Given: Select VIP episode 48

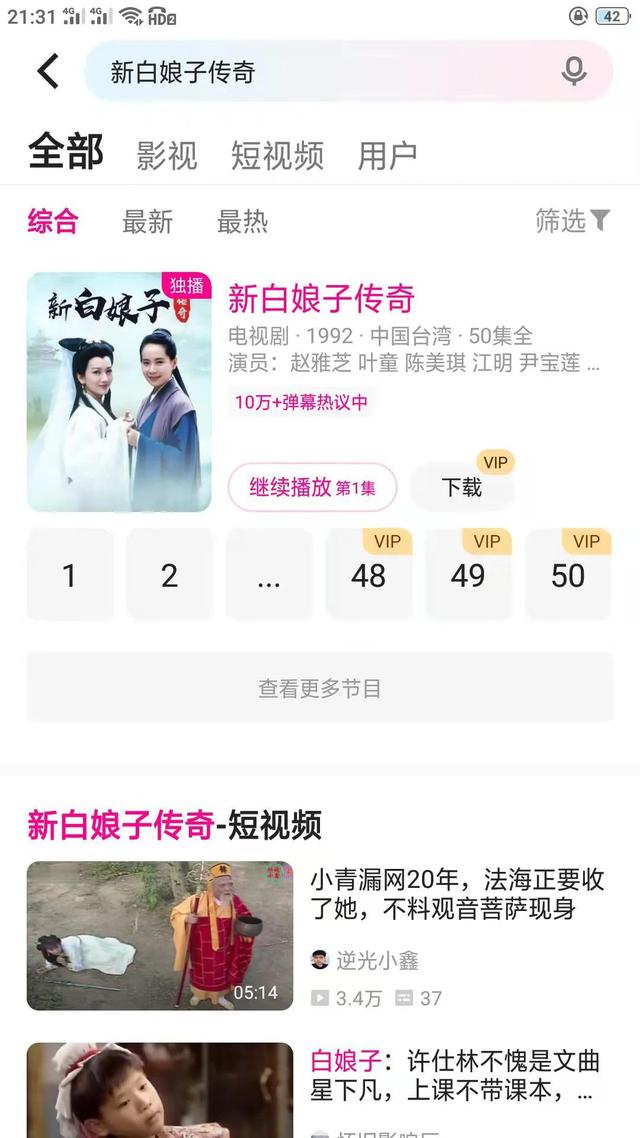Looking at the screenshot, I should [x=368, y=575].
